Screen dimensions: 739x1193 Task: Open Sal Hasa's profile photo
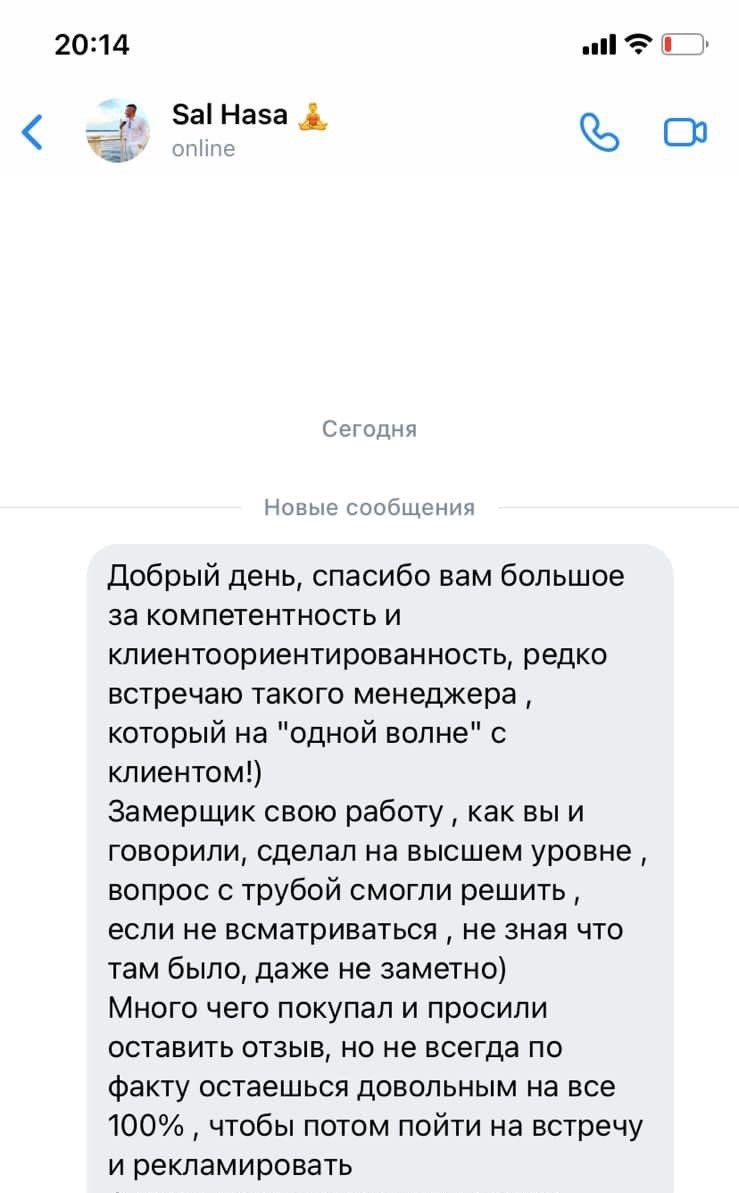click(118, 131)
